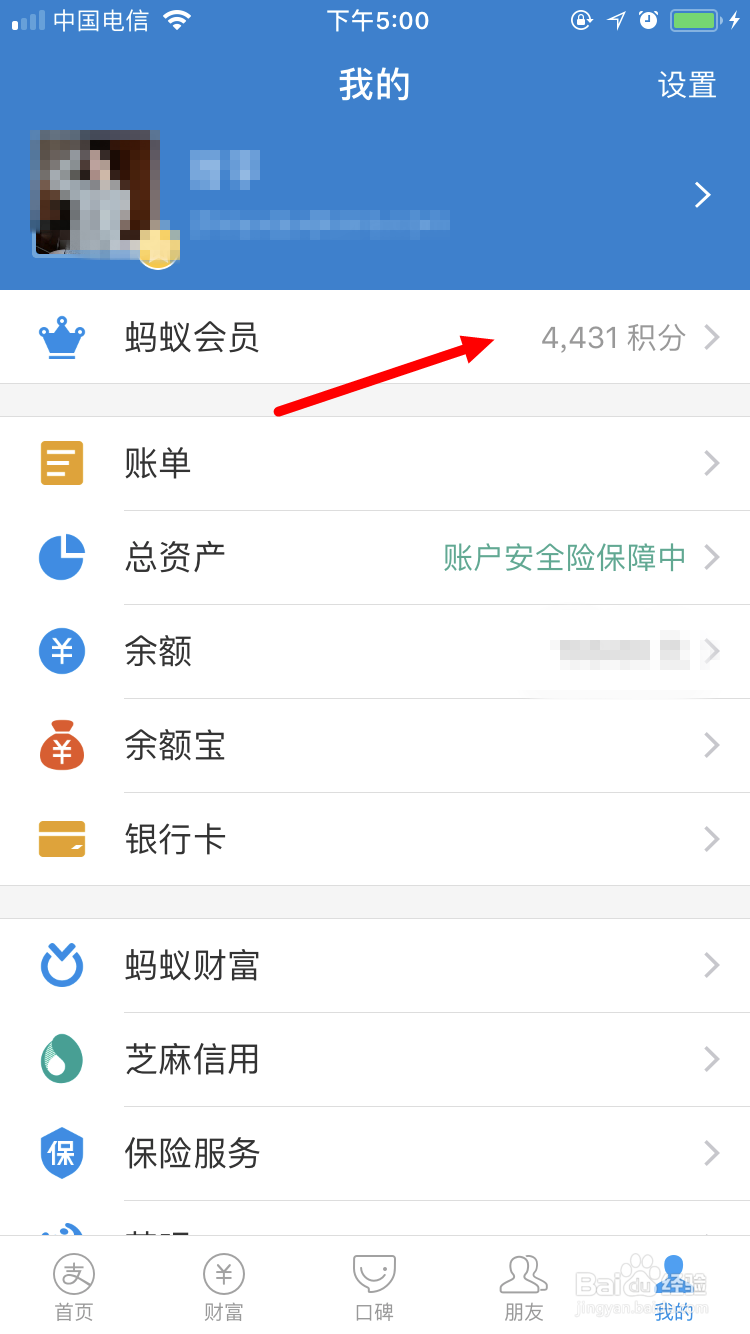Select the 朋友 tab
Viewport: 750px width, 1334px height.
coord(523,1285)
